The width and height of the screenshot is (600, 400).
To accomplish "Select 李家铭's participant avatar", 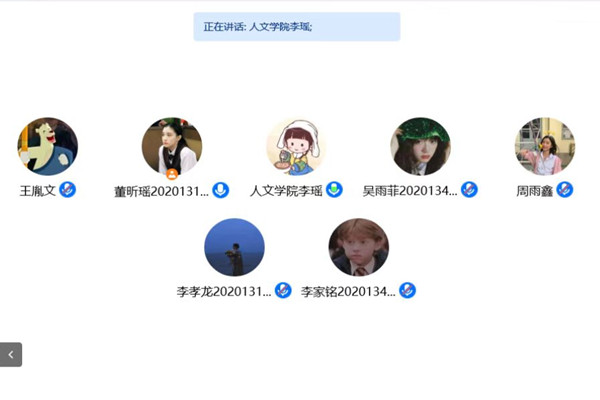I will click(358, 248).
